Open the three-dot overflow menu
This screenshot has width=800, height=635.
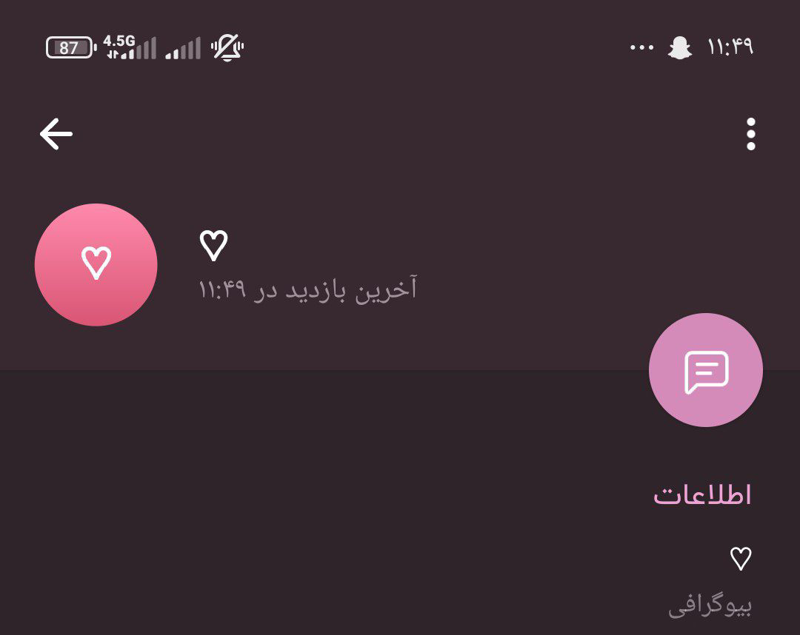coord(750,134)
